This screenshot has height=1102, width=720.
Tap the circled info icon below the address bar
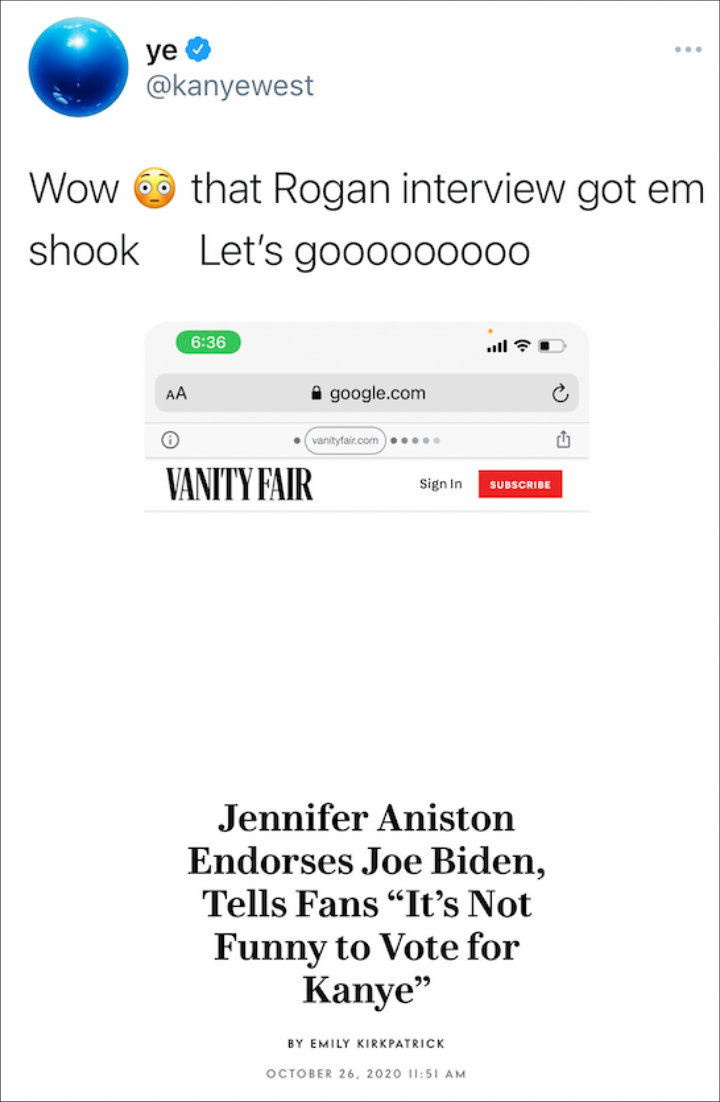(x=170, y=440)
